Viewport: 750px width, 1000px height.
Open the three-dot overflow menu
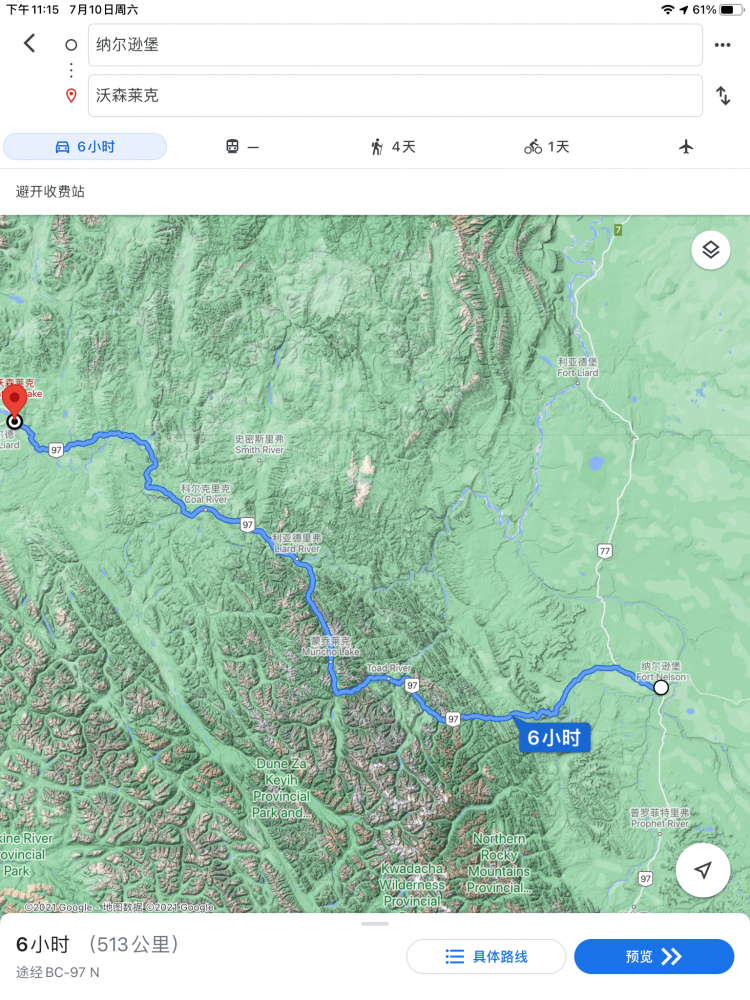click(x=722, y=45)
